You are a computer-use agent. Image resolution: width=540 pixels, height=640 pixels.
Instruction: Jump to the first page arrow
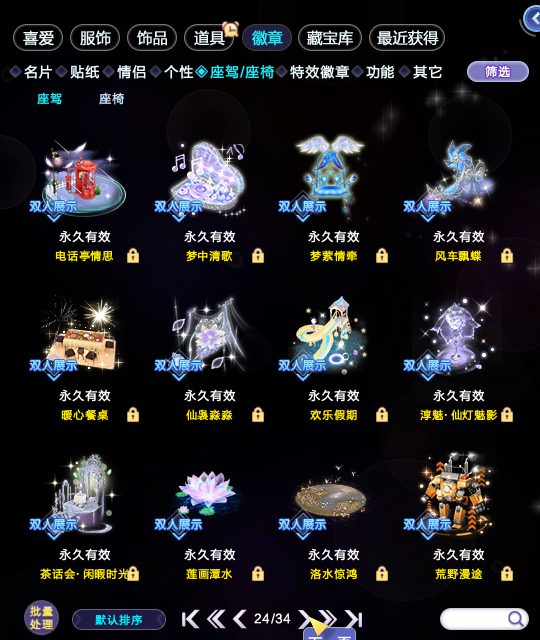[x=190, y=619]
